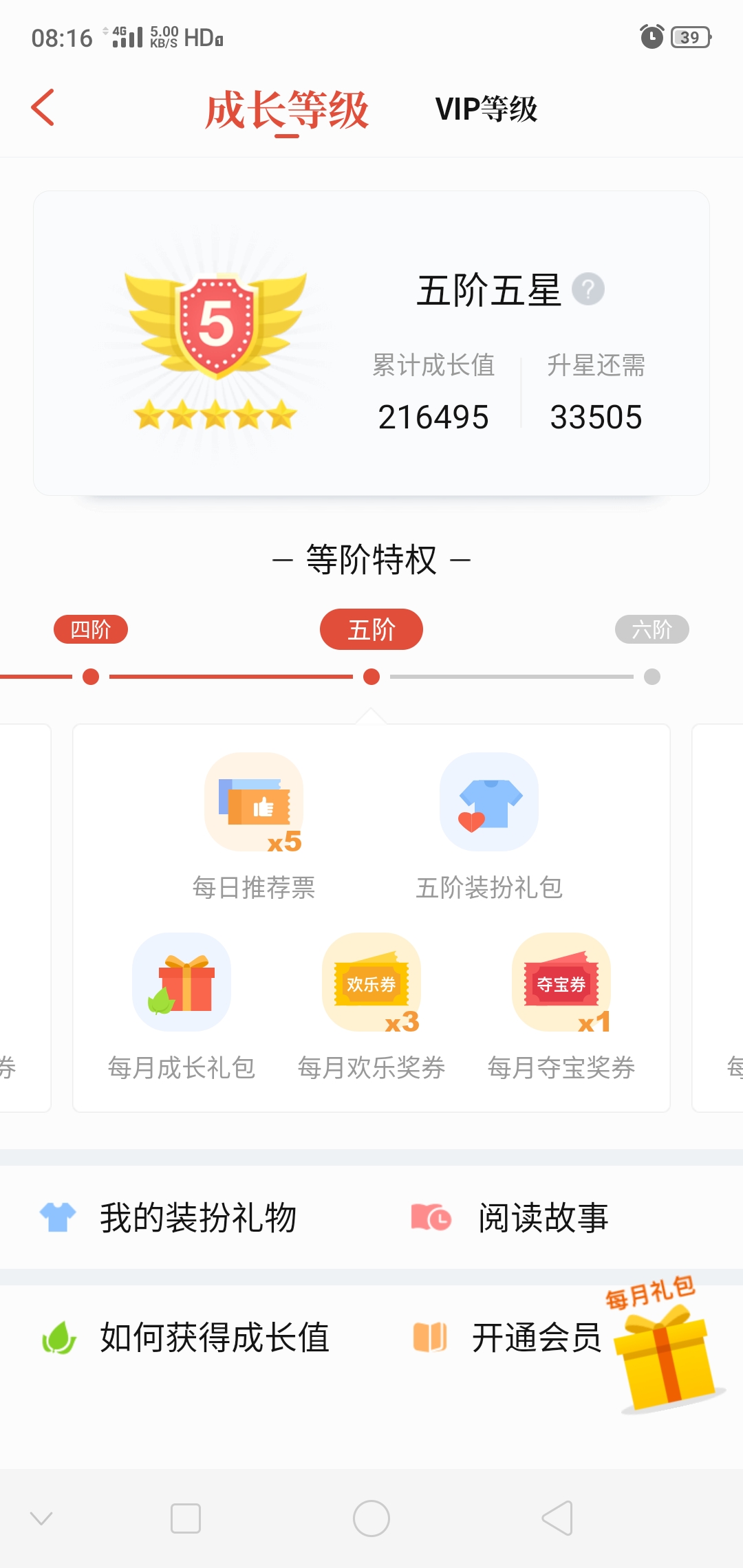
Task: Select the 四阶 tier
Action: coord(91,629)
